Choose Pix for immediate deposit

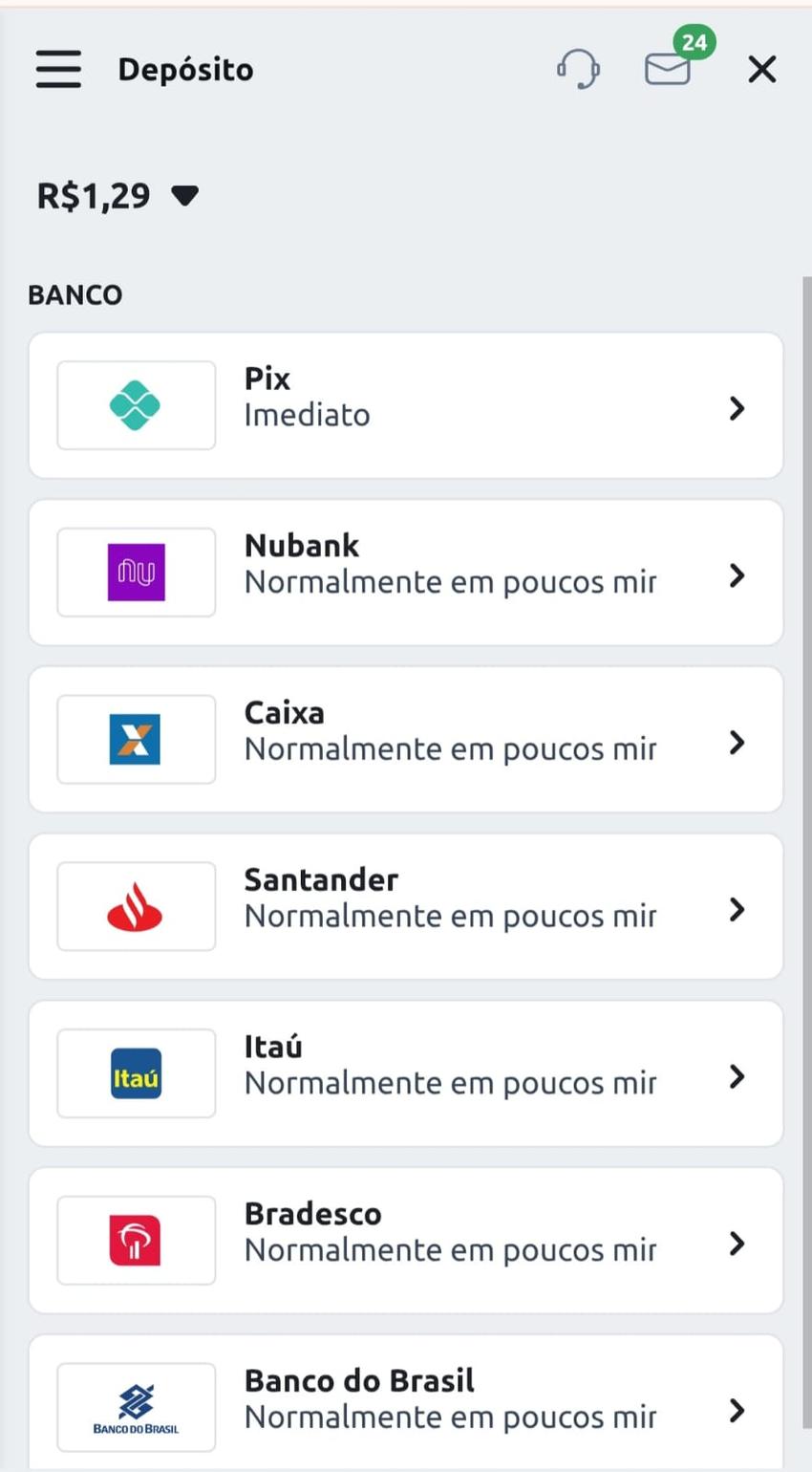pos(406,405)
